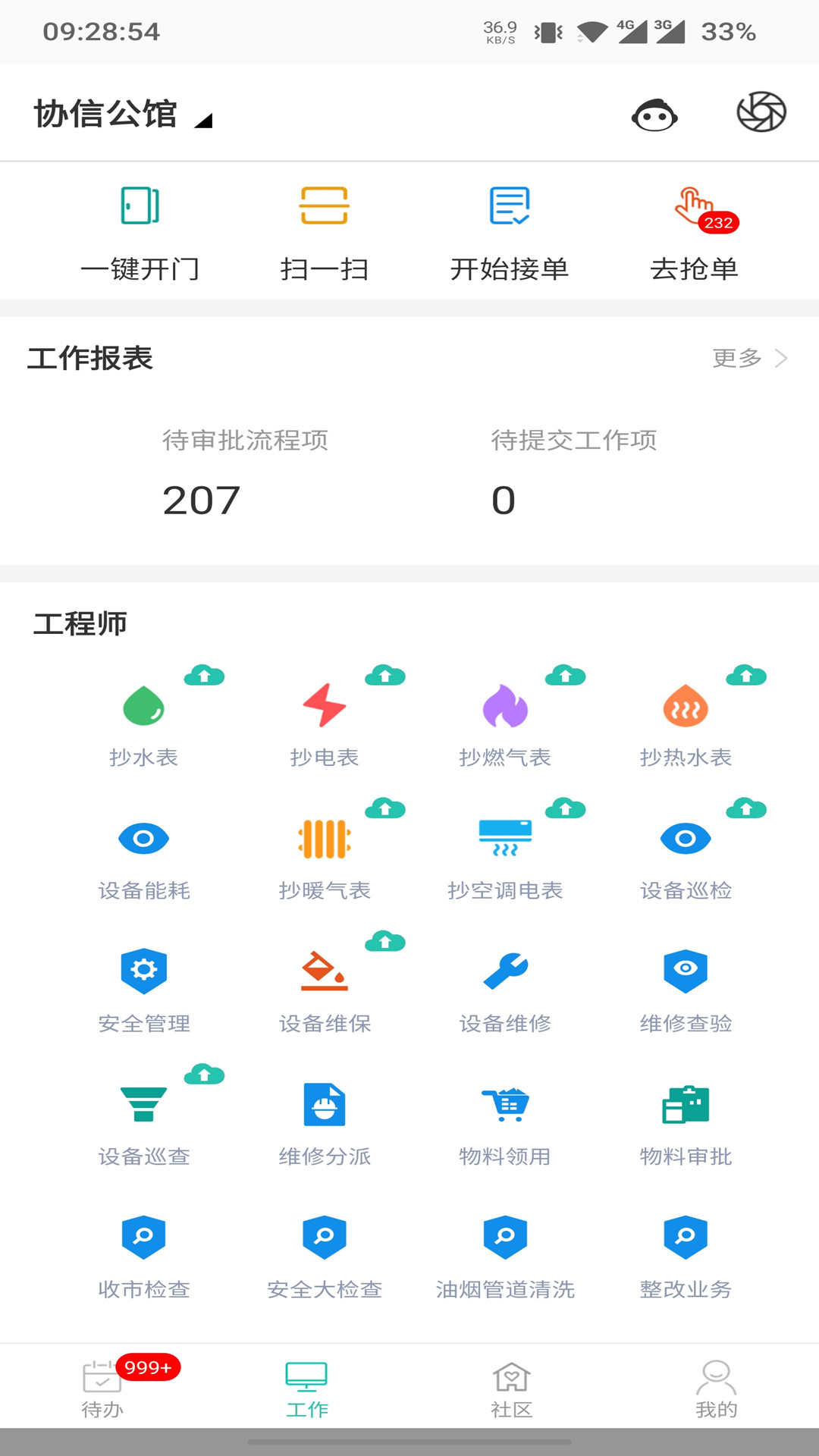Image resolution: width=819 pixels, height=1456 pixels.
Task: Switch to the 我的 profile tab
Action: click(x=717, y=1389)
